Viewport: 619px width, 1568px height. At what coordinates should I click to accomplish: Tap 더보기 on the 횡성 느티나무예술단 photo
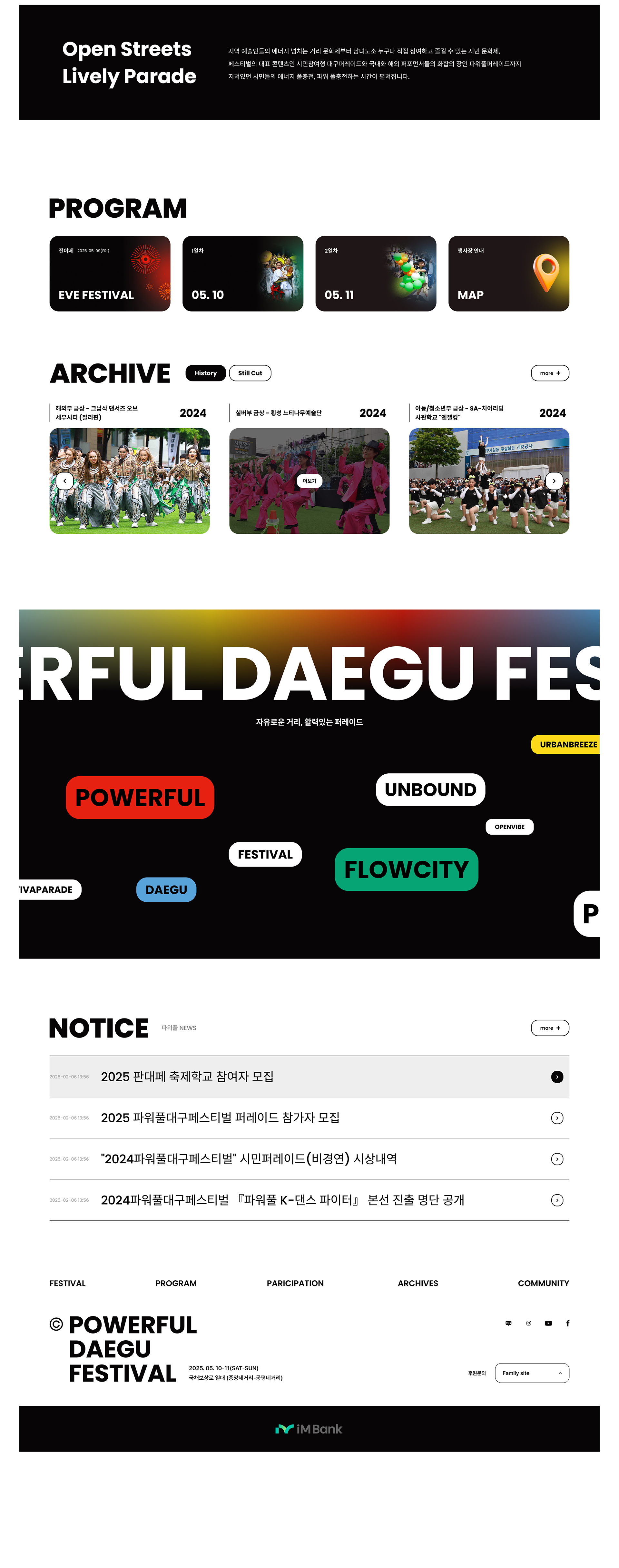(x=309, y=481)
